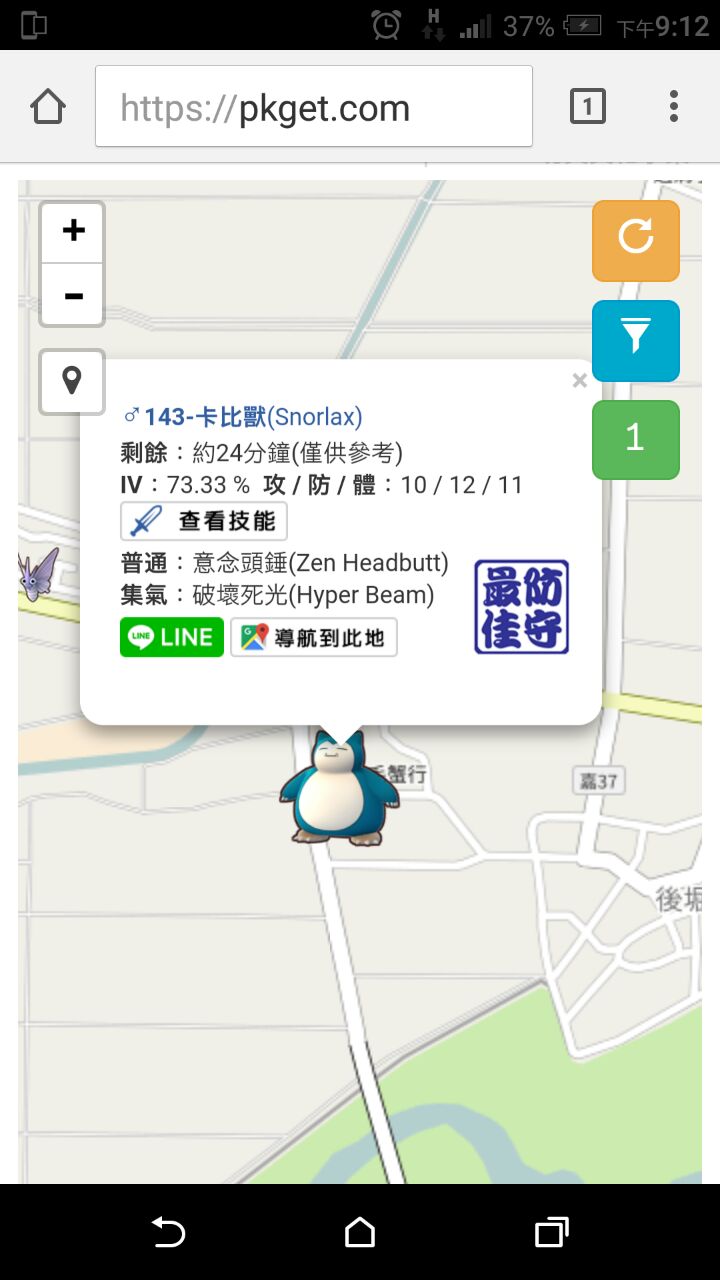Screen dimensions: 720x1280
Task: Tap the pkget.com address bar
Action: (x=313, y=107)
